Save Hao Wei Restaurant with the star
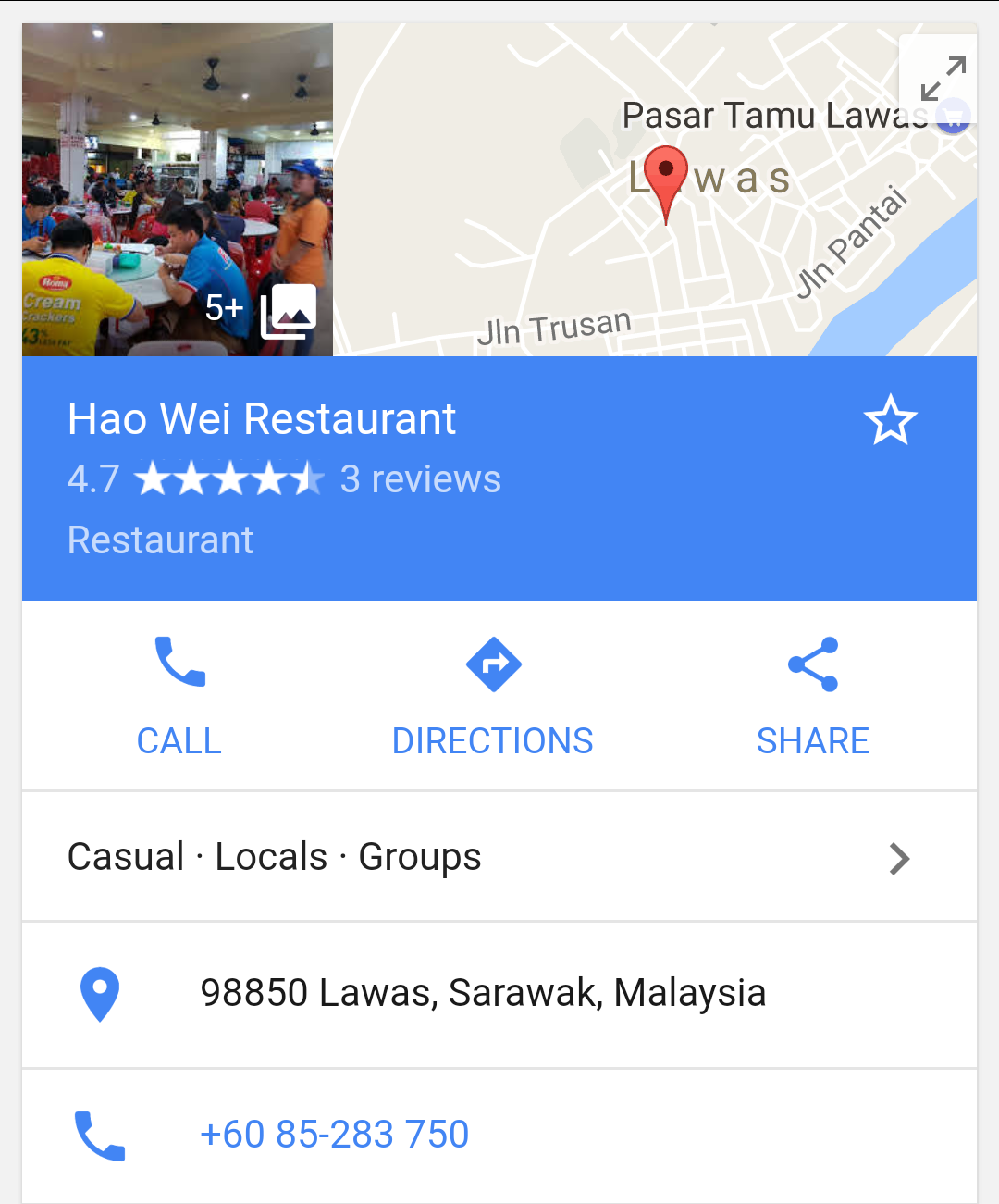 click(890, 420)
